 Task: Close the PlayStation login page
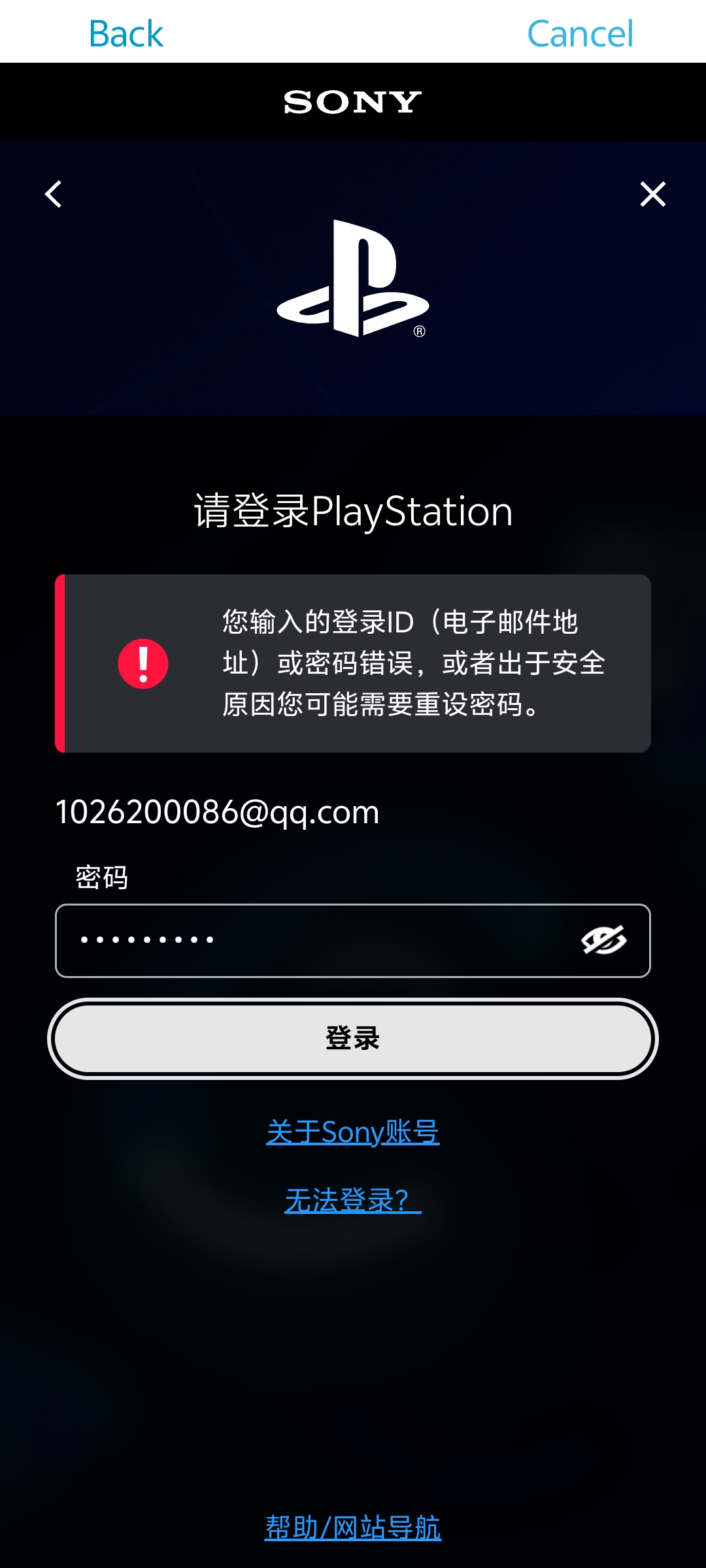pyautogui.click(x=652, y=194)
